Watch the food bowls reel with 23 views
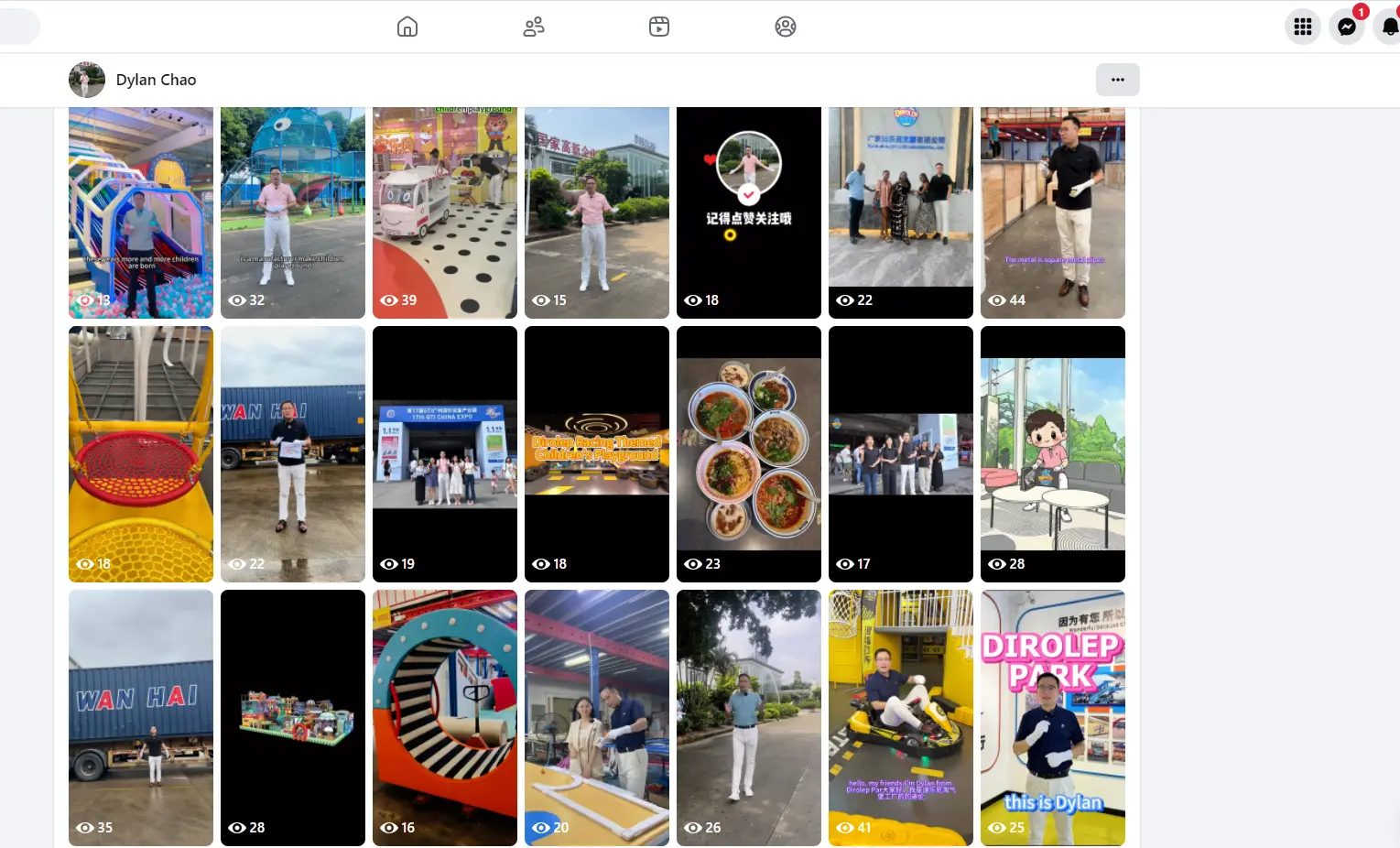This screenshot has height=848, width=1400. (x=749, y=454)
